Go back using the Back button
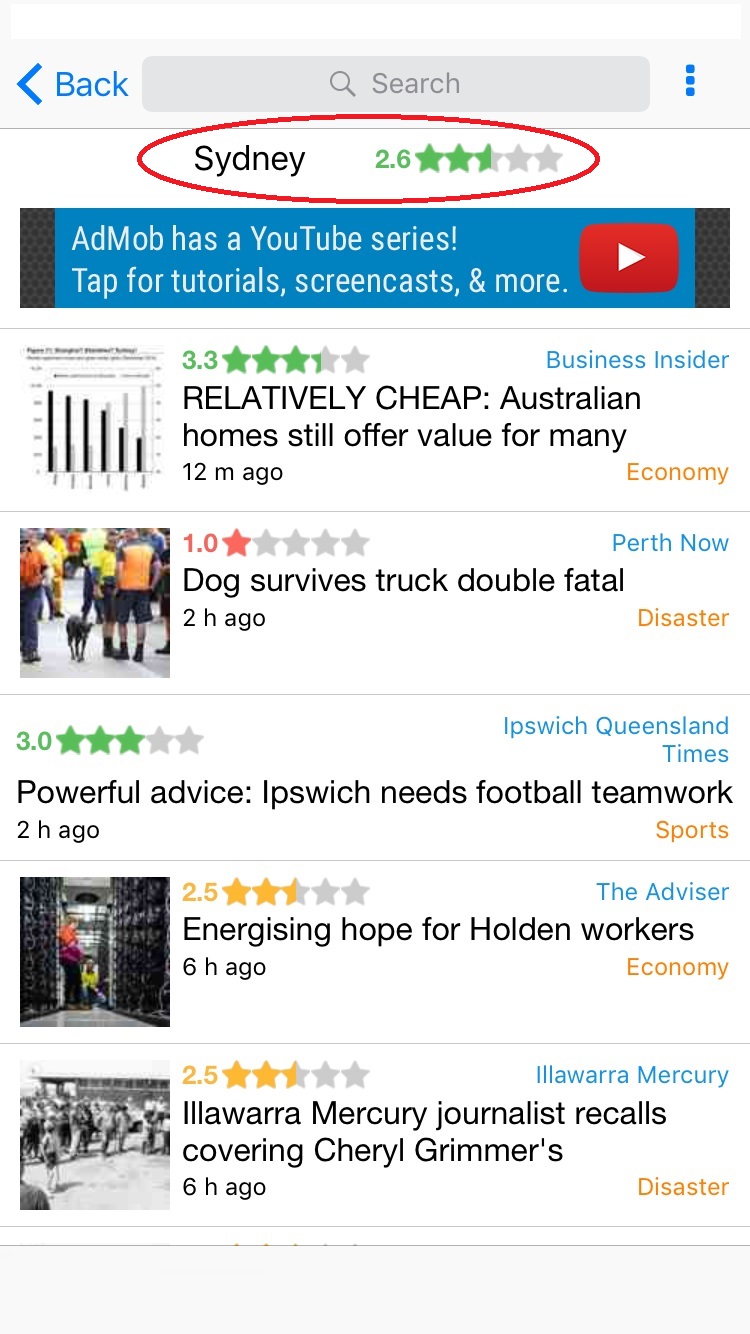 point(73,84)
